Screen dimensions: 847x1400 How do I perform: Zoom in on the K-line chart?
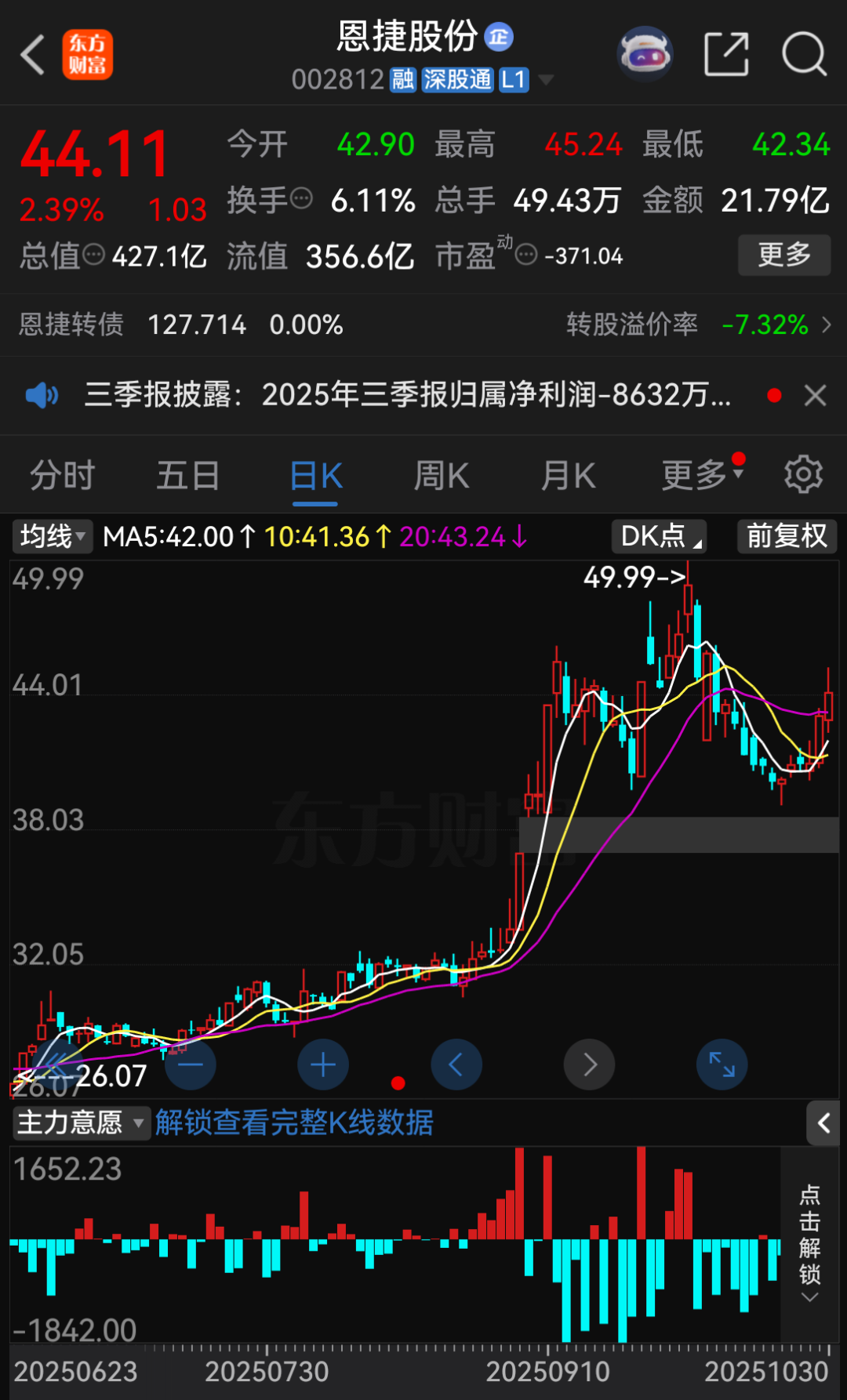pyautogui.click(x=322, y=1065)
